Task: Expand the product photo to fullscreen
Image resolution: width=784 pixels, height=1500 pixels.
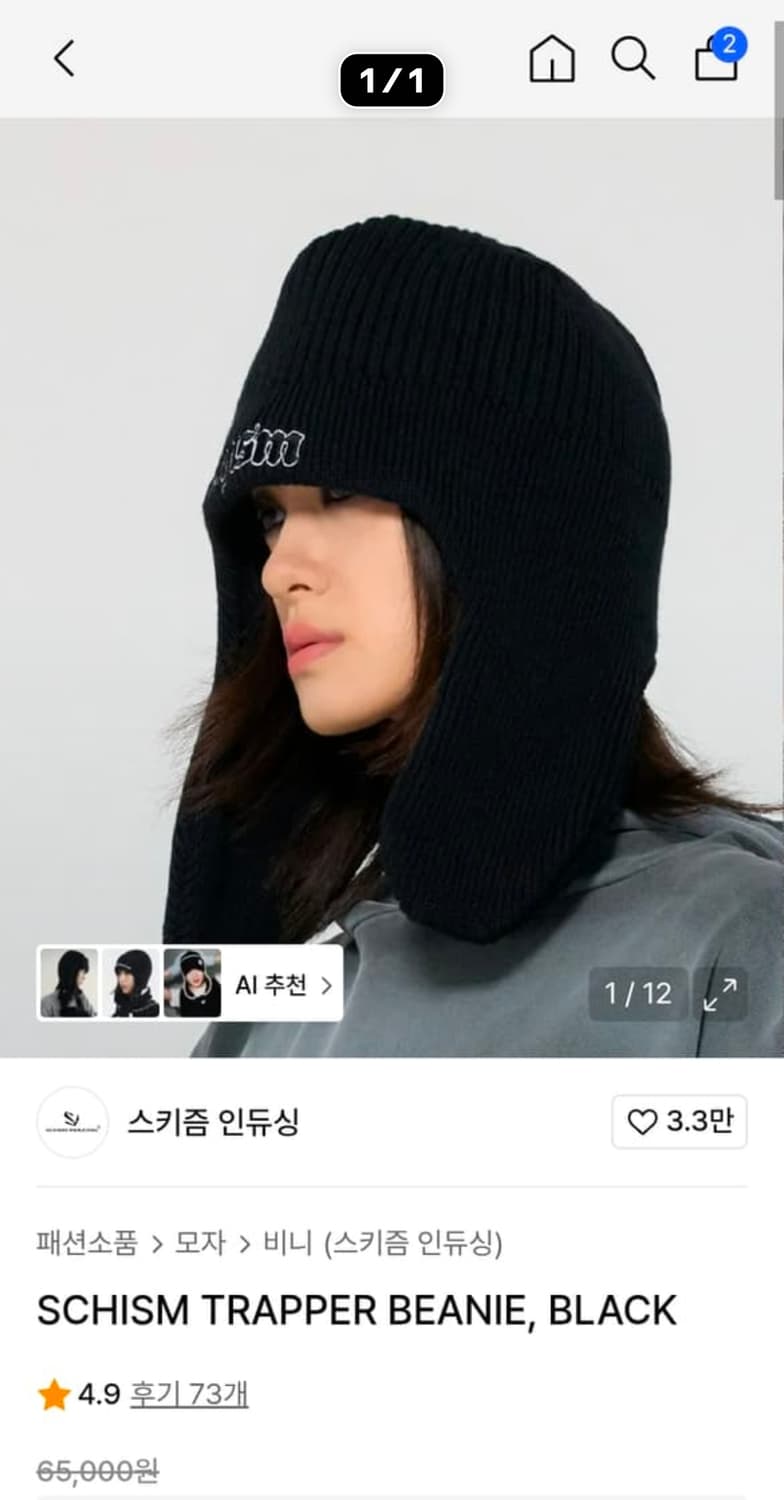Action: pos(720,995)
